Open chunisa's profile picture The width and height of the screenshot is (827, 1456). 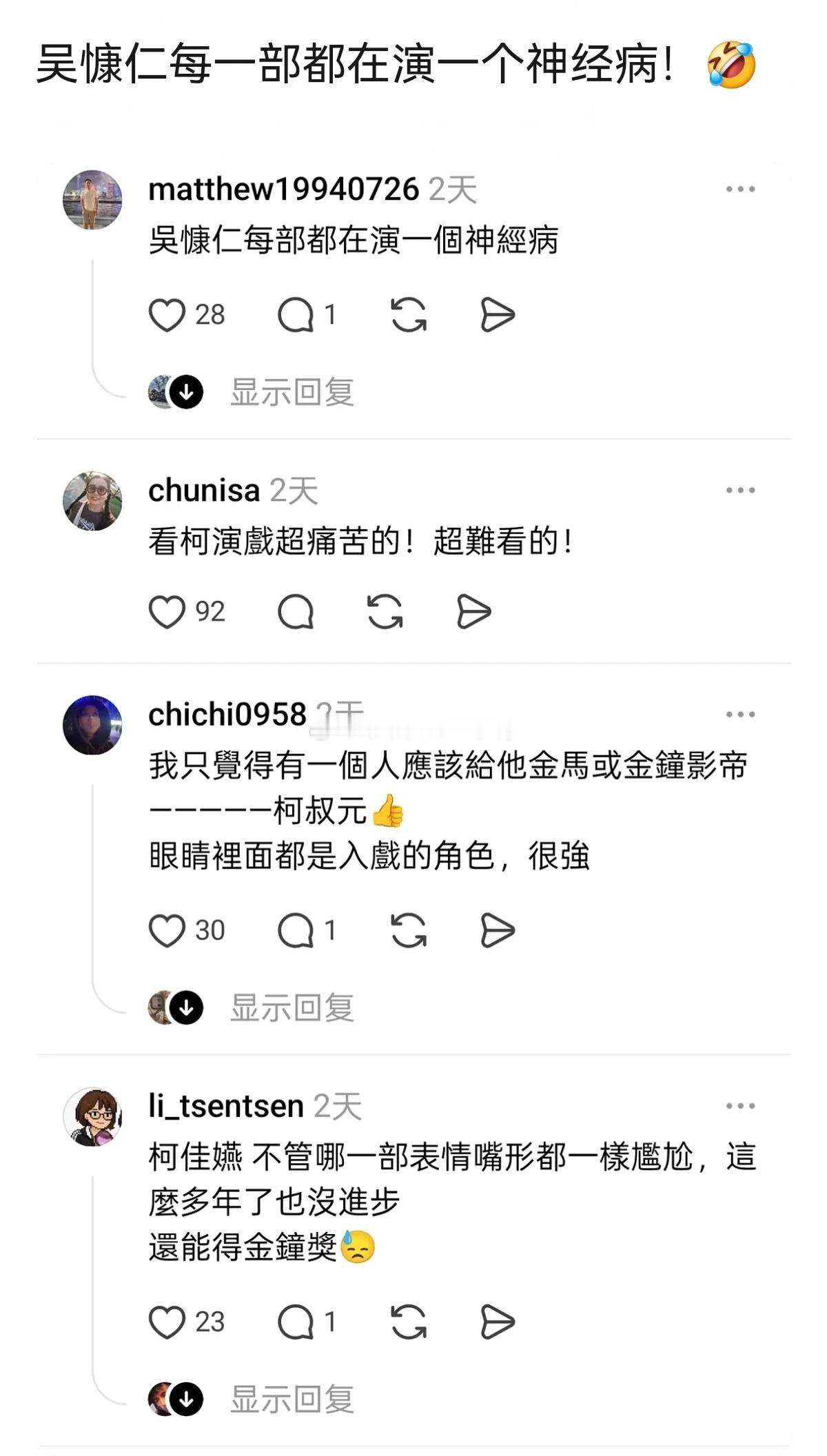coord(92,501)
